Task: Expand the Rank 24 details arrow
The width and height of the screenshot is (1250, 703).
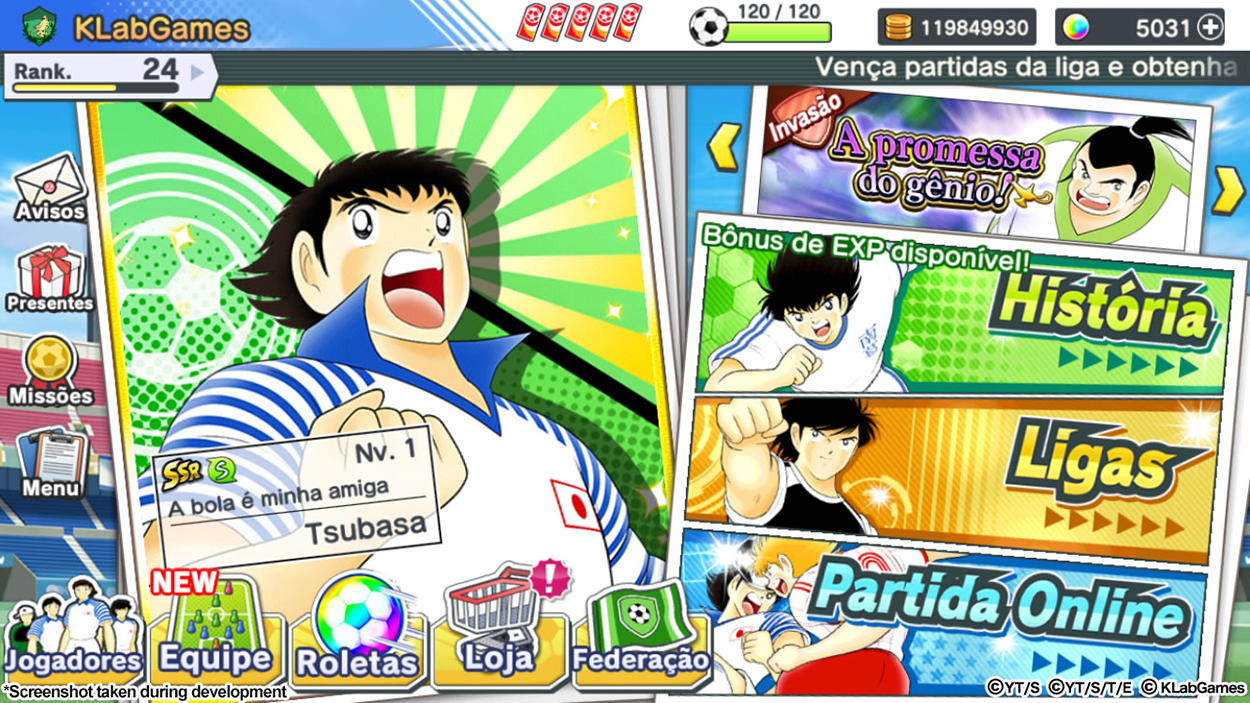Action: (x=197, y=72)
